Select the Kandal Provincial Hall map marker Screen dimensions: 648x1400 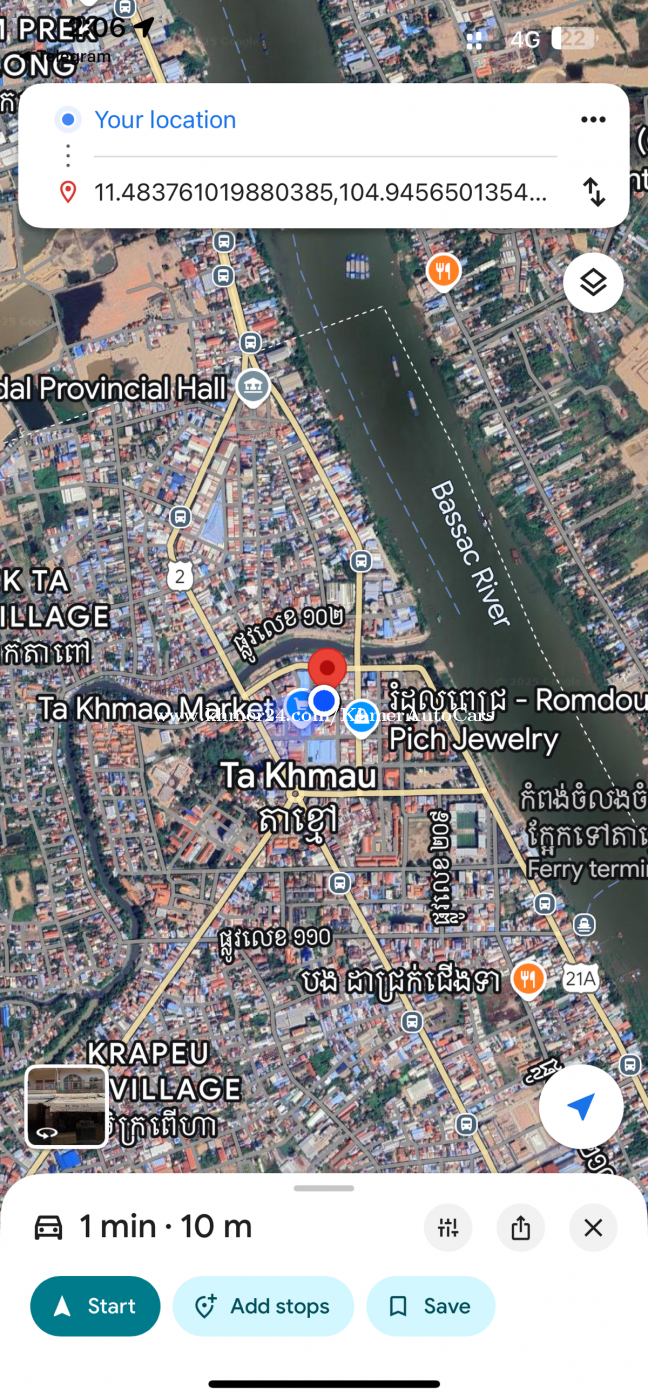[x=252, y=386]
